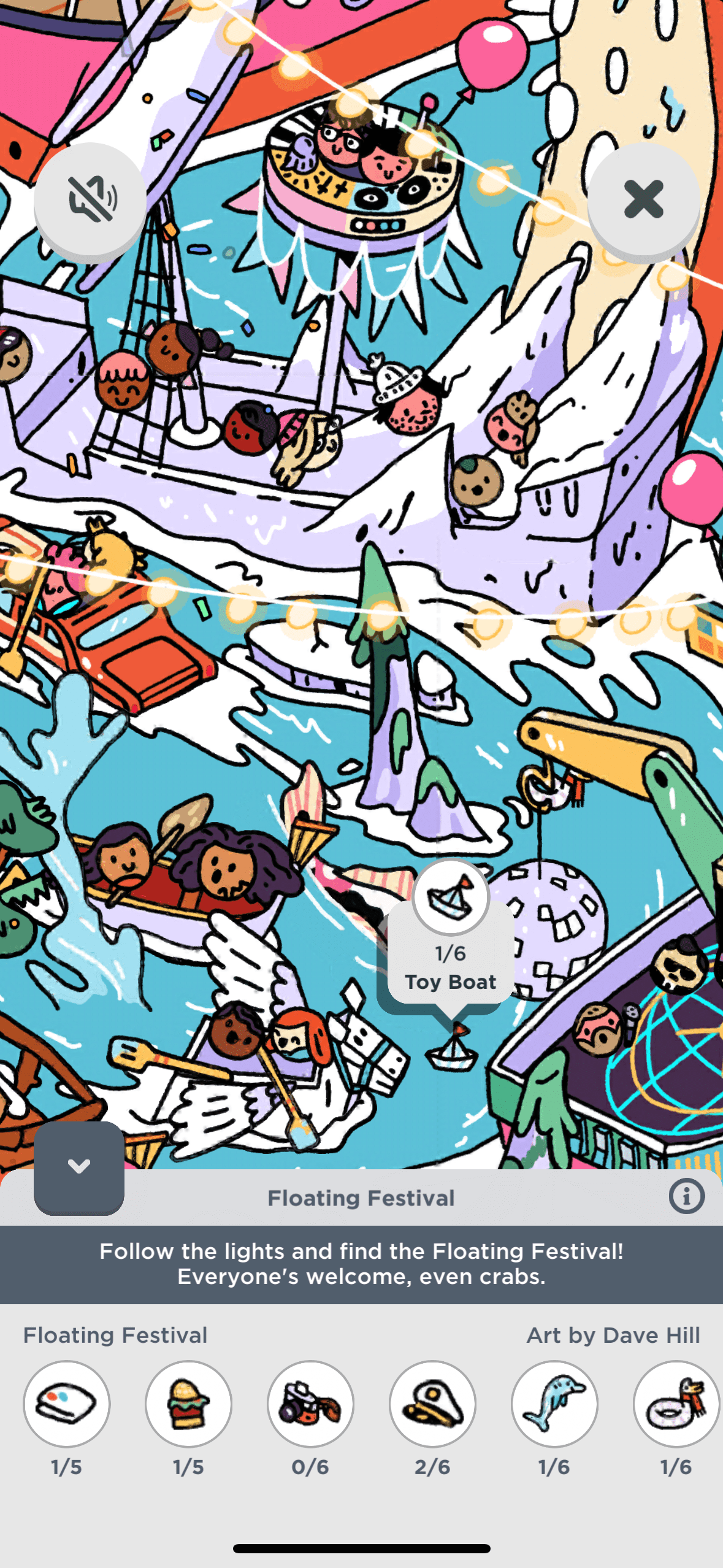Image resolution: width=723 pixels, height=1568 pixels.
Task: Select the dolphin item to find
Action: [554, 1404]
